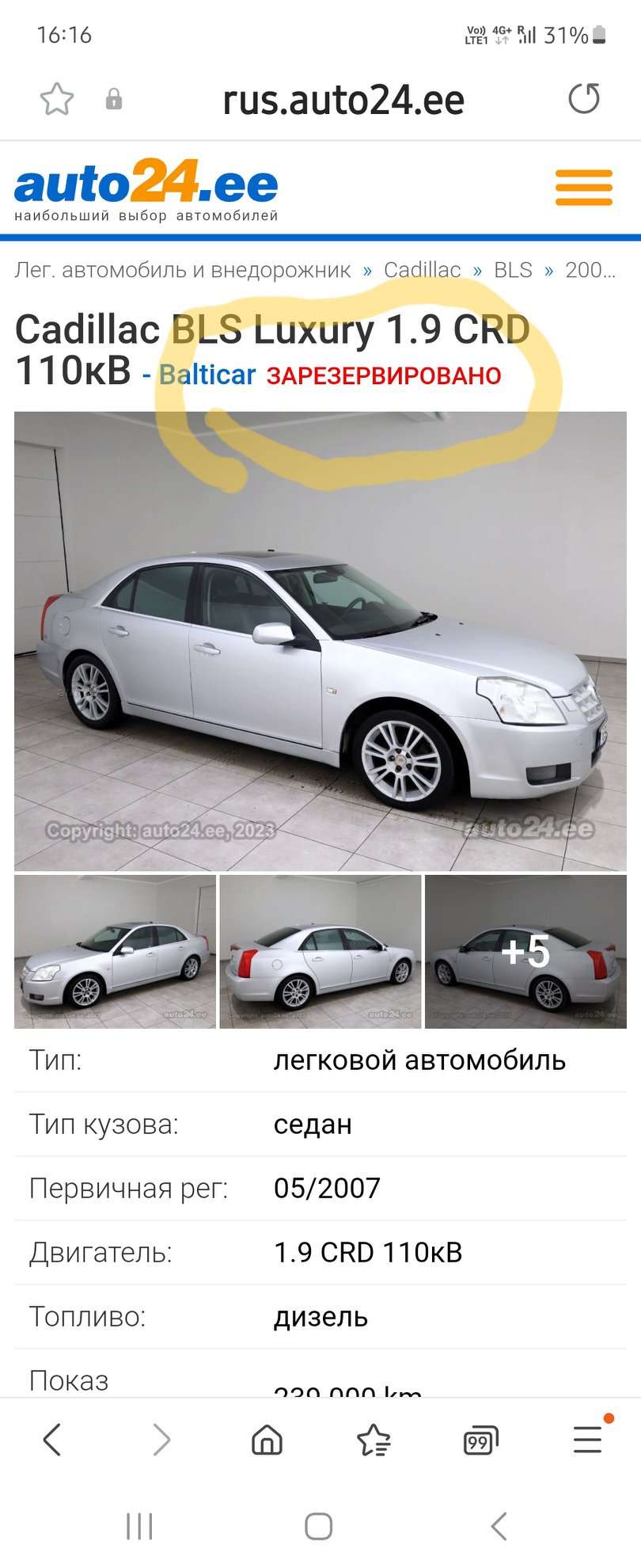Tap the rus.auto24.ee address bar
This screenshot has width=641, height=1568.
tap(343, 100)
